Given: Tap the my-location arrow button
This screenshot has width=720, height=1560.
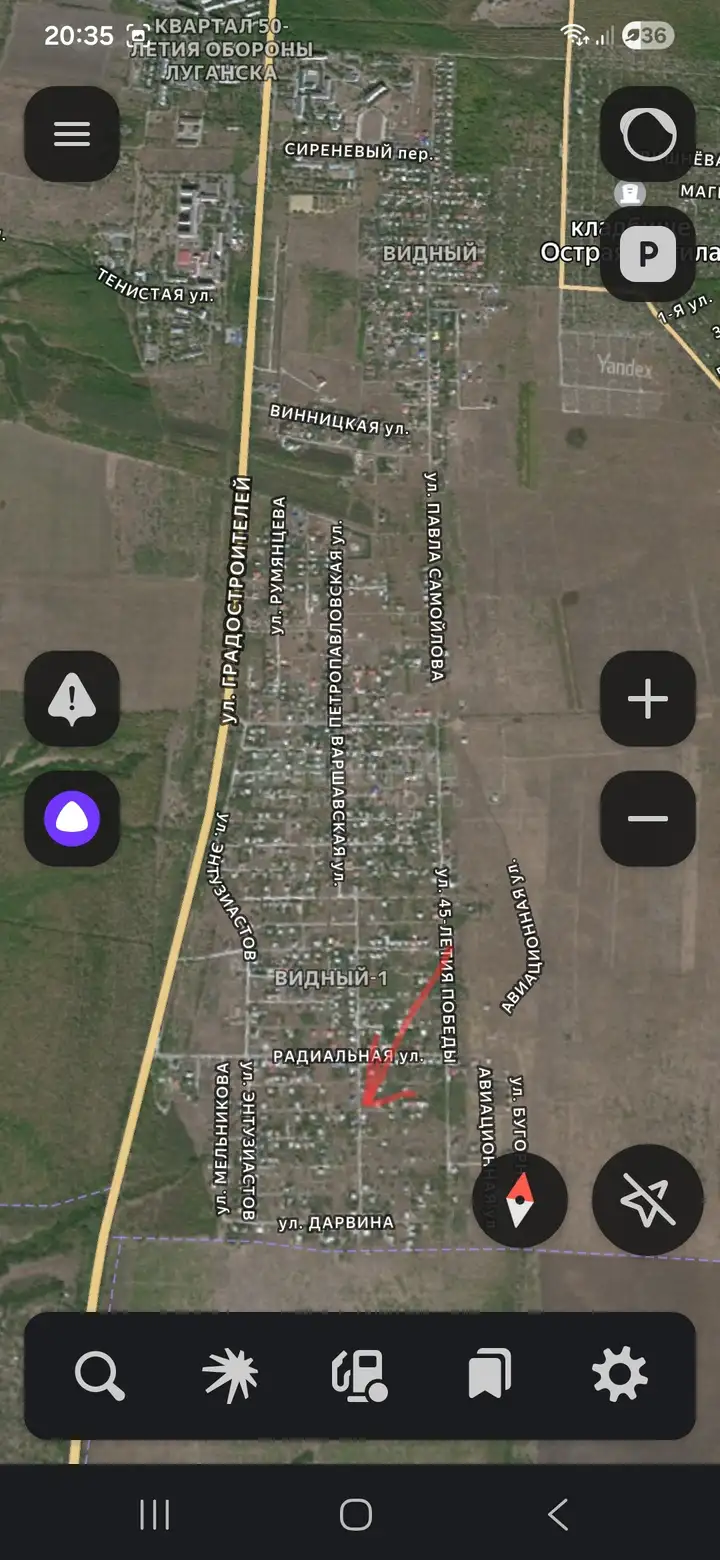Looking at the screenshot, I should (647, 1199).
